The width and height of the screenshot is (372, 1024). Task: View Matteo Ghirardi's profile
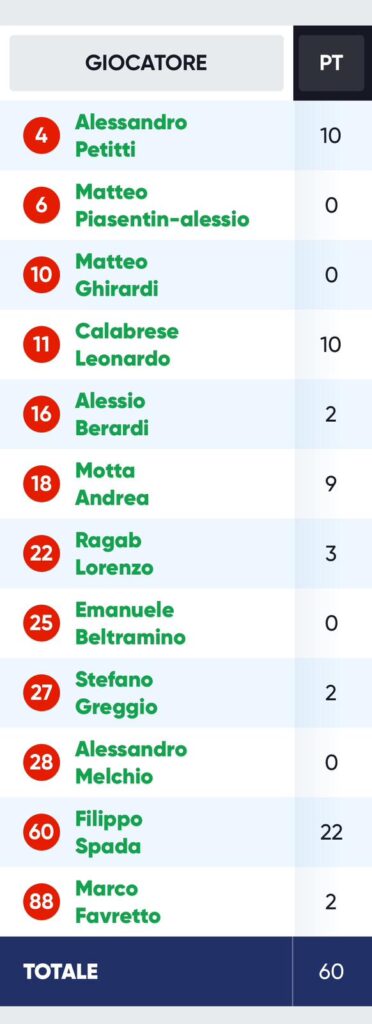click(116, 275)
